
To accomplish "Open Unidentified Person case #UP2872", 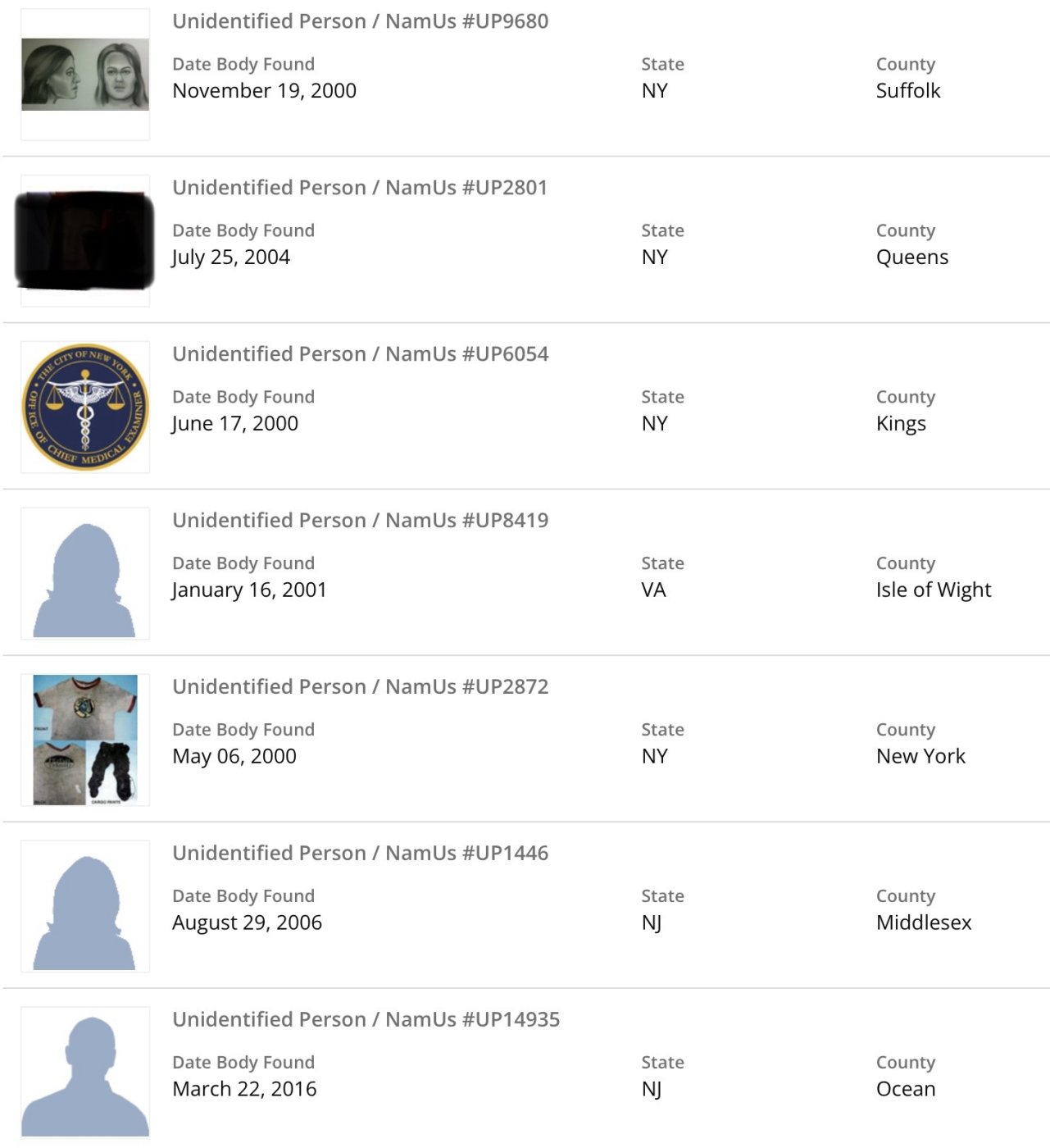I will [360, 687].
